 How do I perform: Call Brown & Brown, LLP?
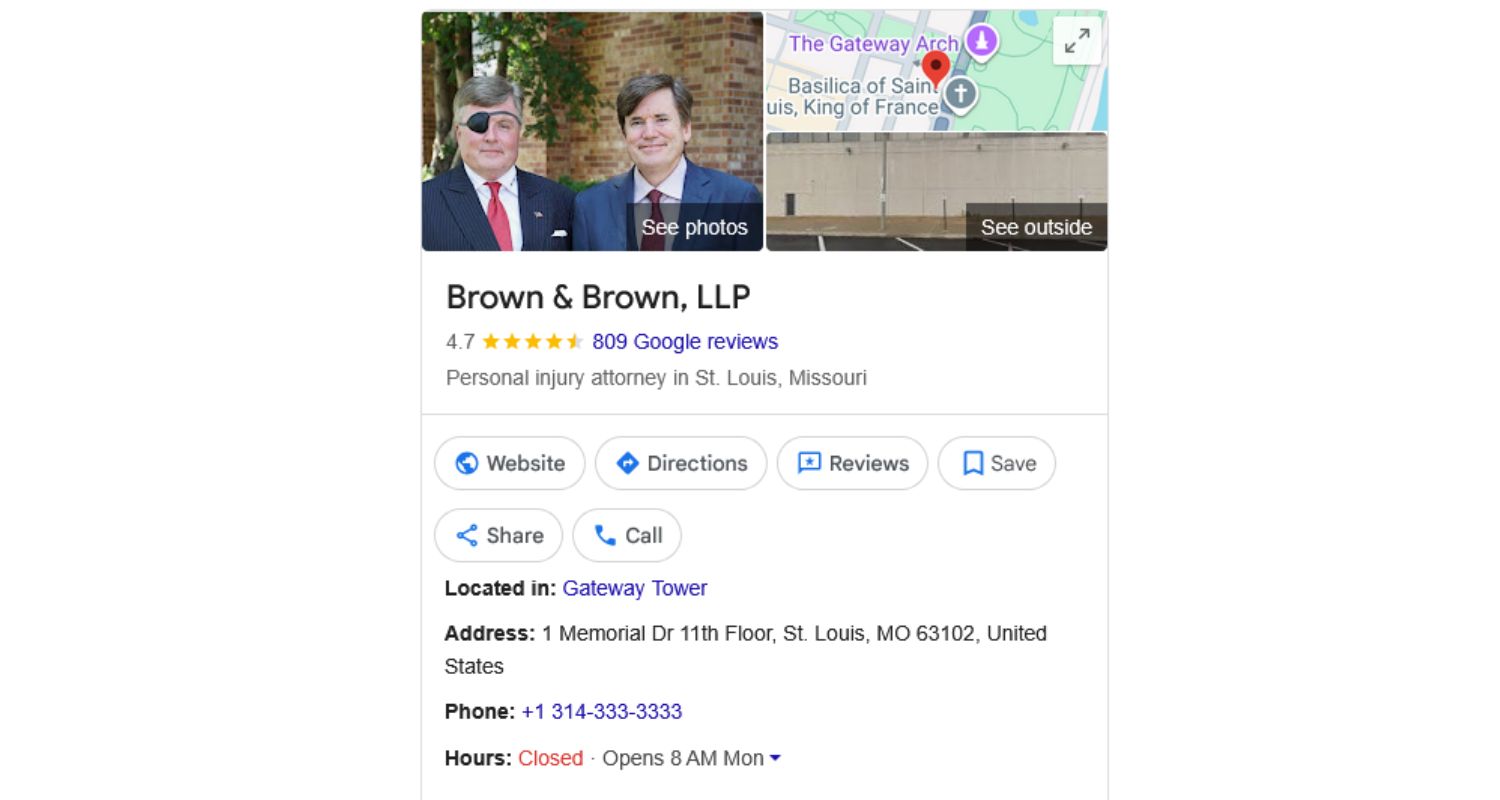tap(627, 535)
